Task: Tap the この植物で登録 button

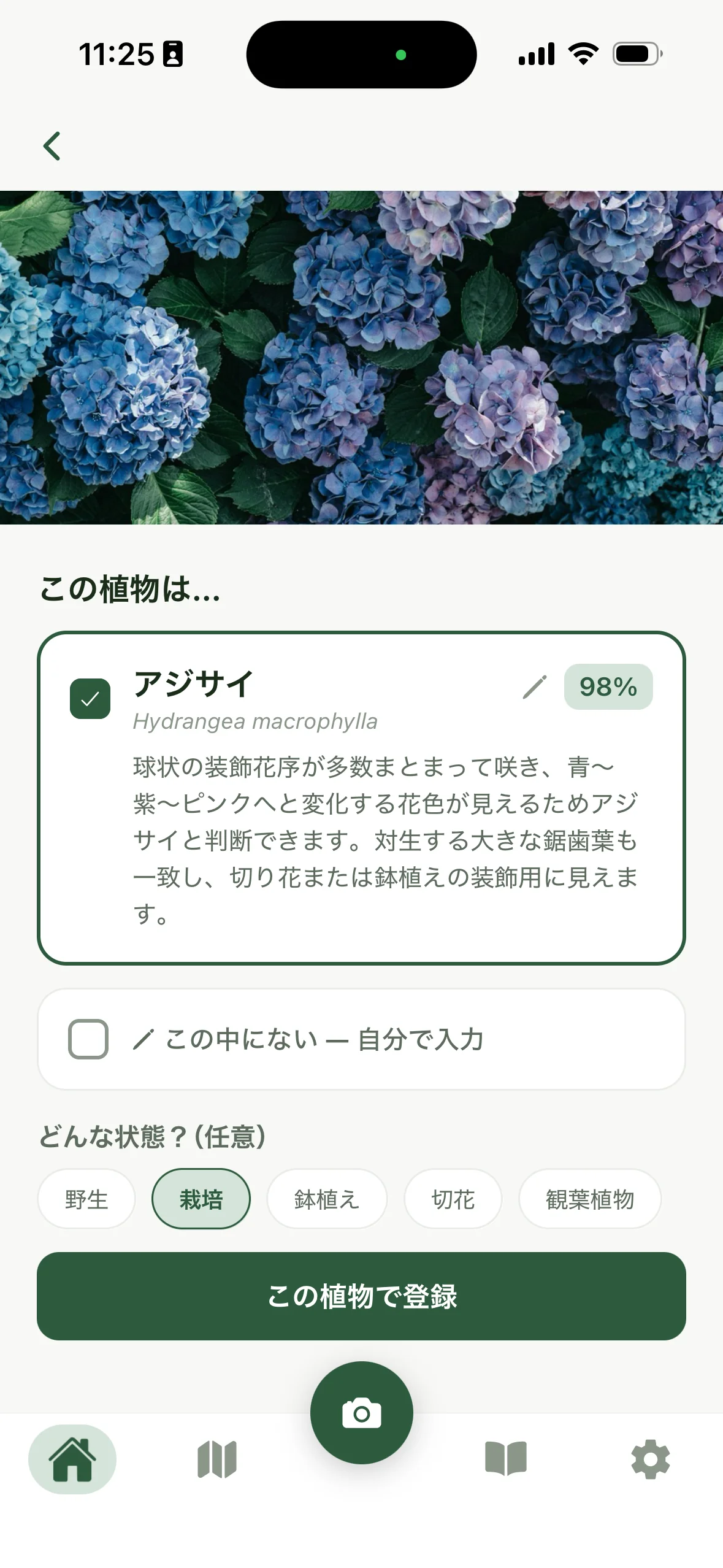Action: coord(361,1297)
